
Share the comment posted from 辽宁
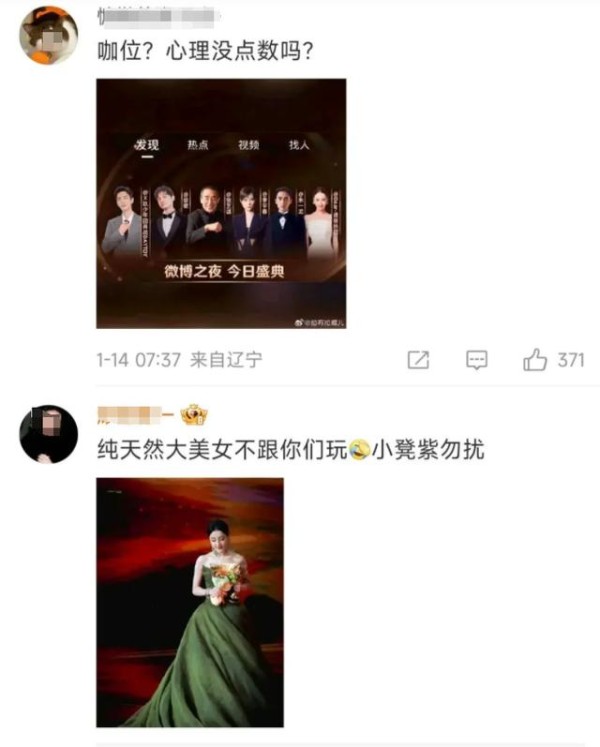coord(419,360)
